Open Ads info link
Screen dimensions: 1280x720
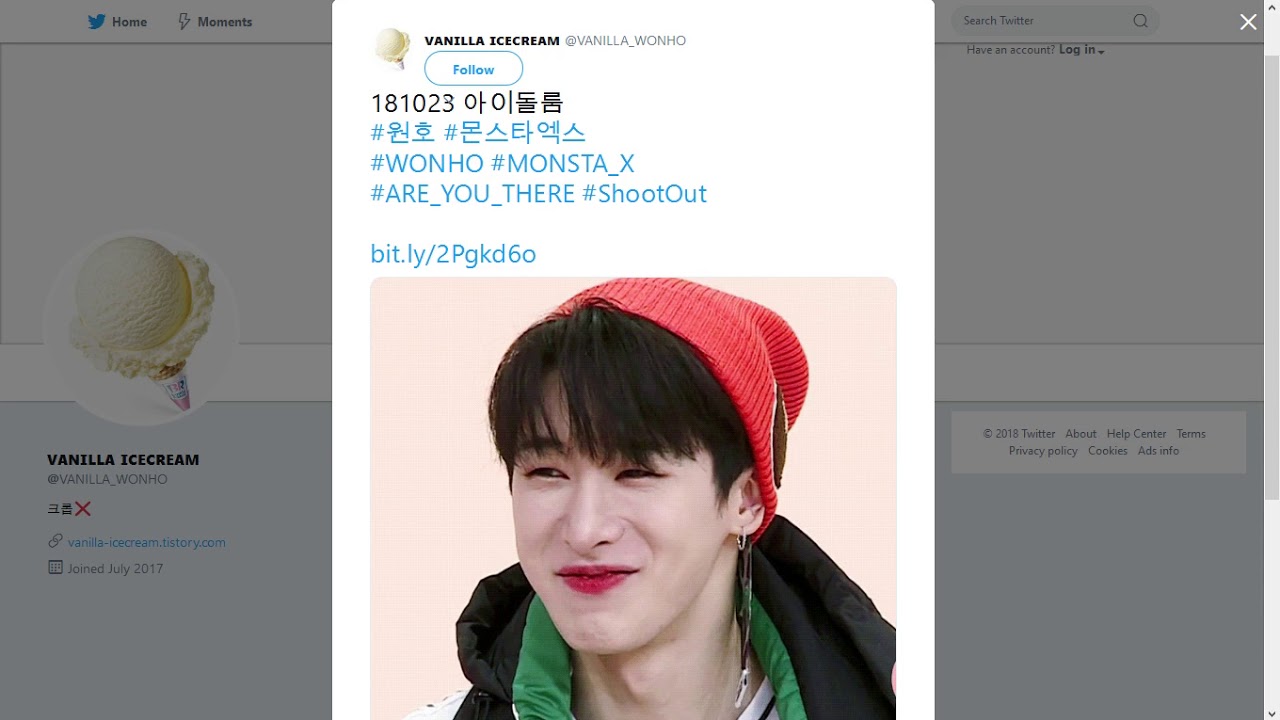[1158, 451]
